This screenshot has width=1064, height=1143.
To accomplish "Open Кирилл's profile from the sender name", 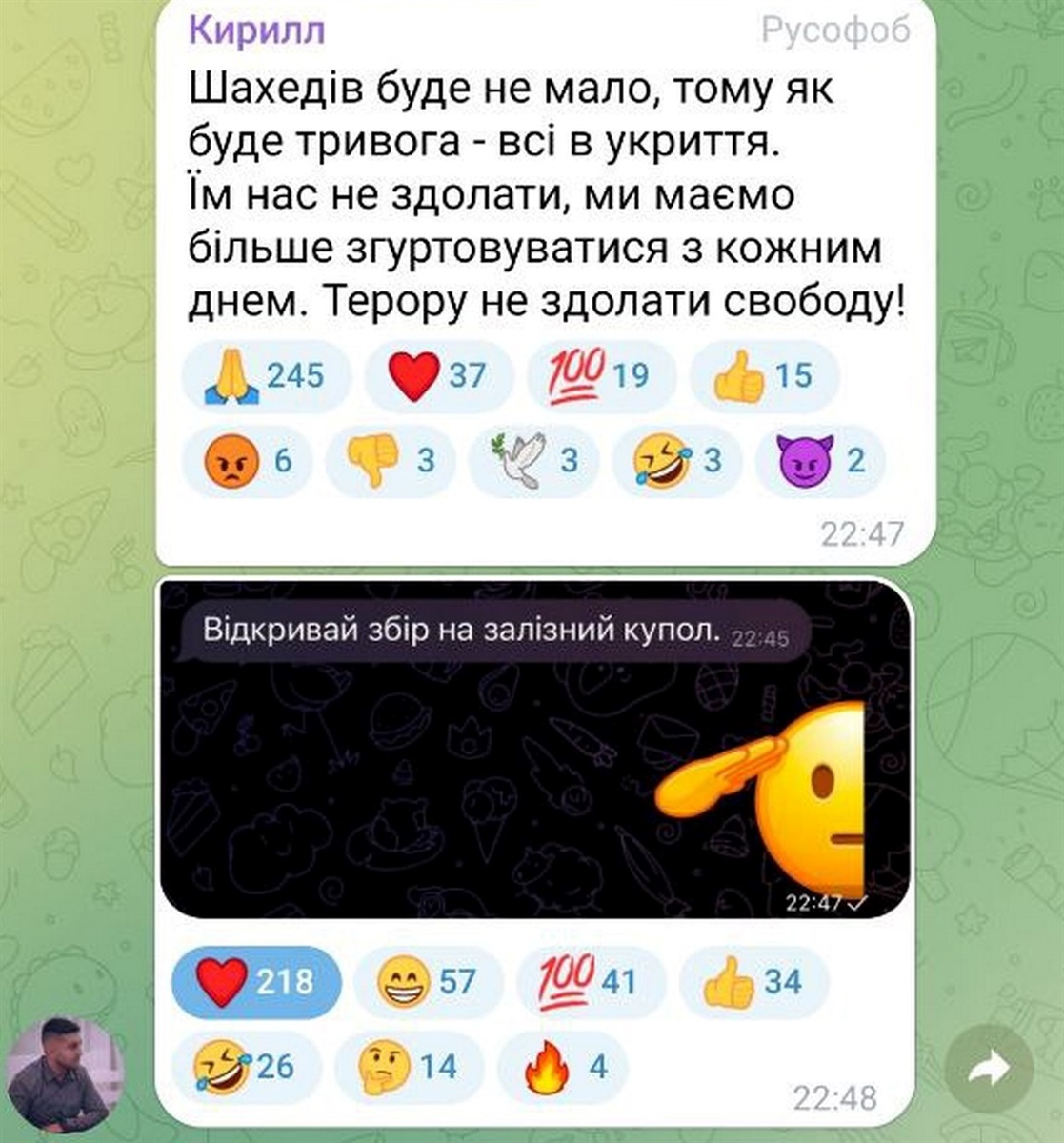I will pos(257,30).
